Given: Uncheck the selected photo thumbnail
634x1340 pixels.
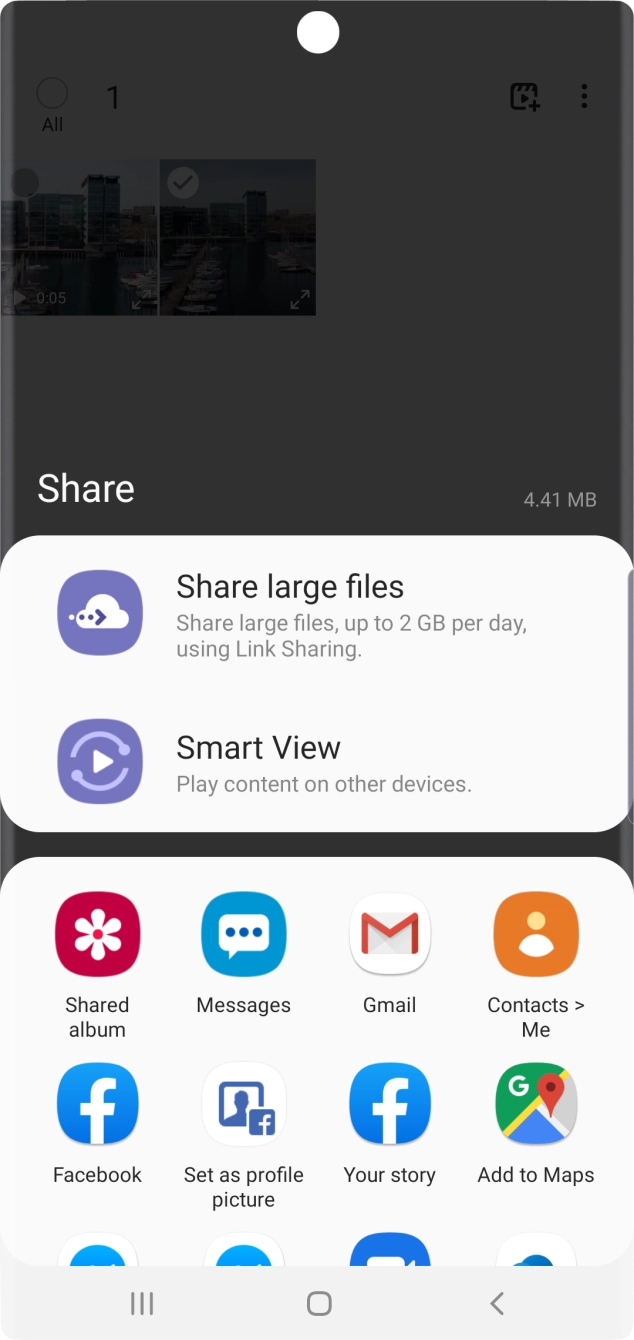Looking at the screenshot, I should coord(183,183).
